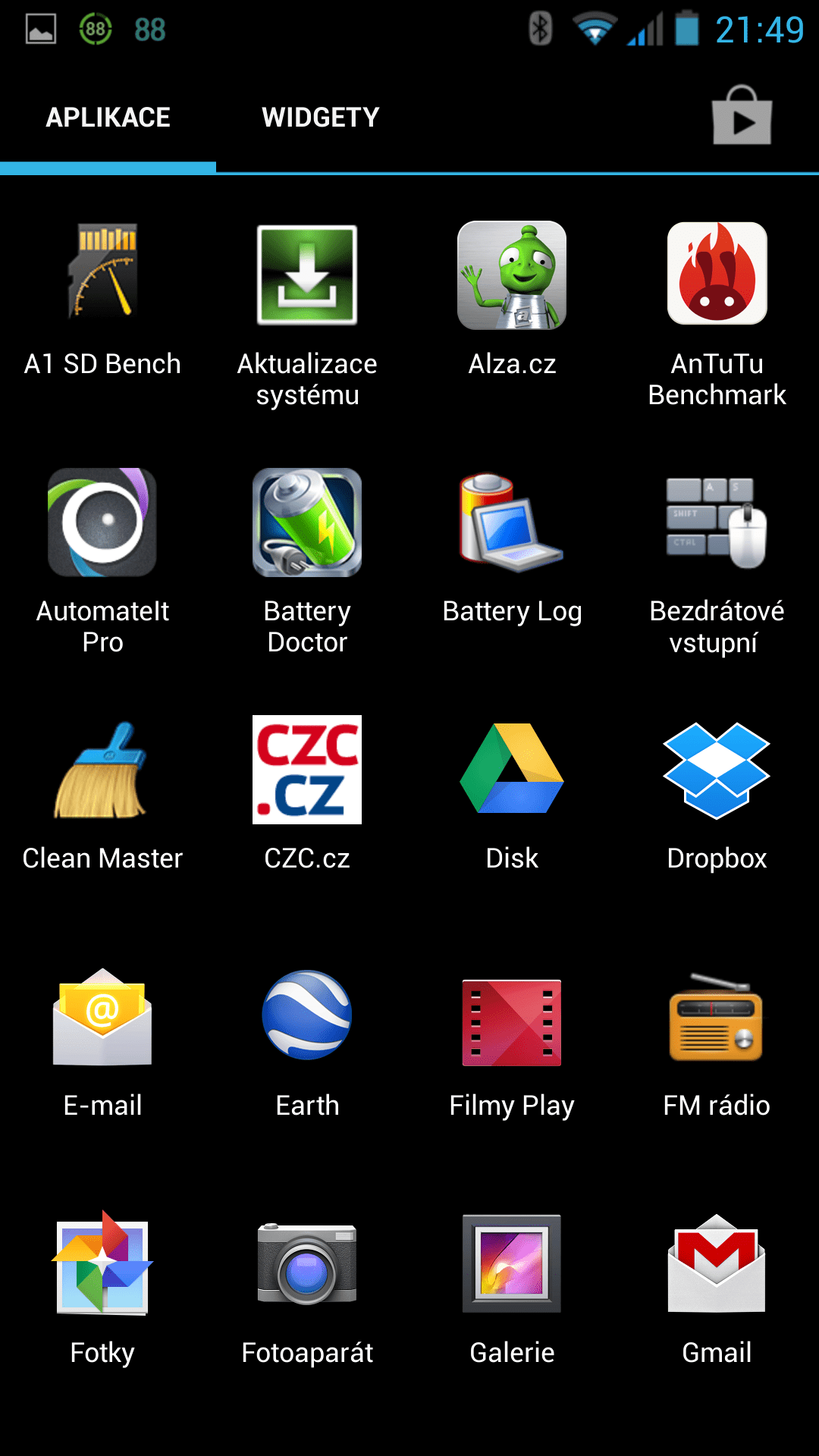Select the Aplikace tab
819x1456 pixels.
click(x=108, y=118)
